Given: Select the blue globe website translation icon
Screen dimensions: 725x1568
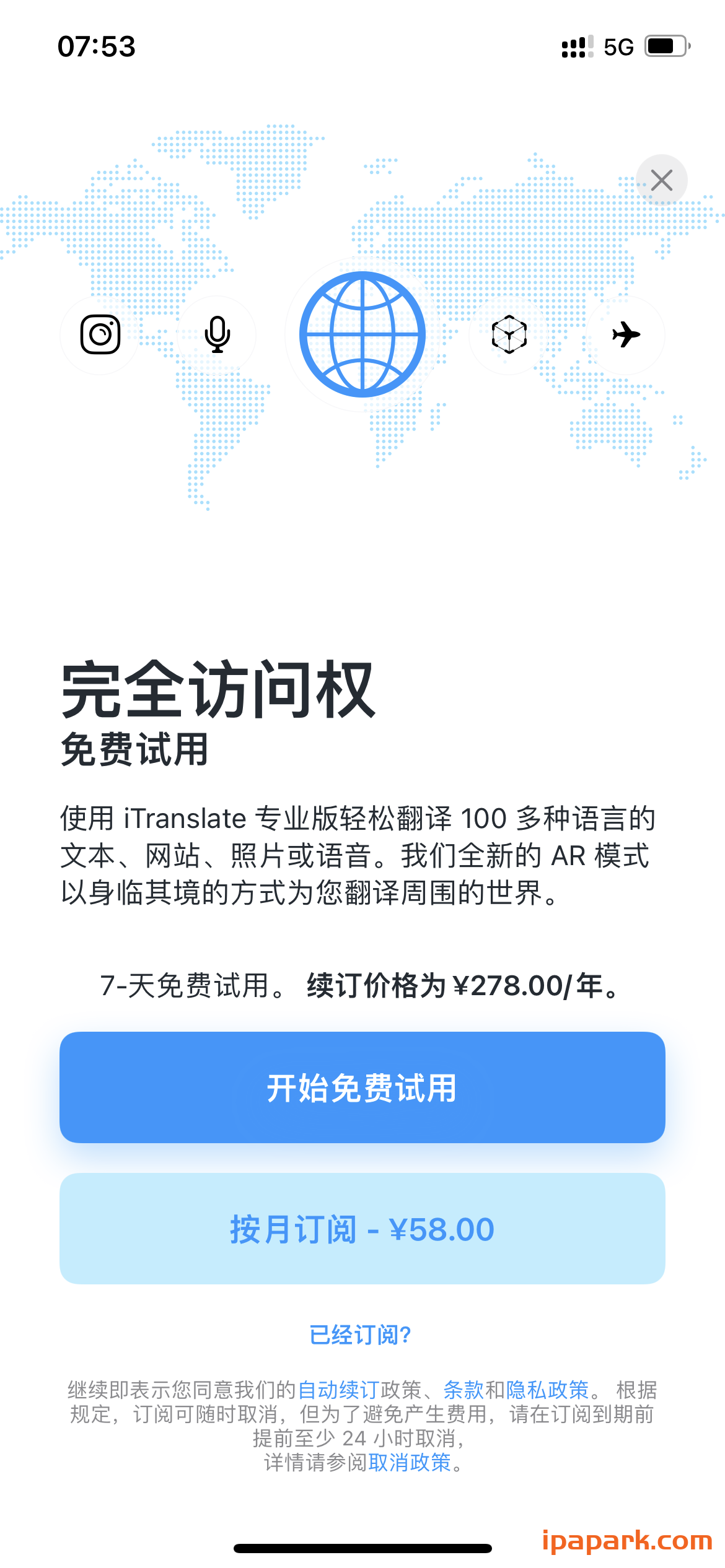Looking at the screenshot, I should [x=362, y=334].
